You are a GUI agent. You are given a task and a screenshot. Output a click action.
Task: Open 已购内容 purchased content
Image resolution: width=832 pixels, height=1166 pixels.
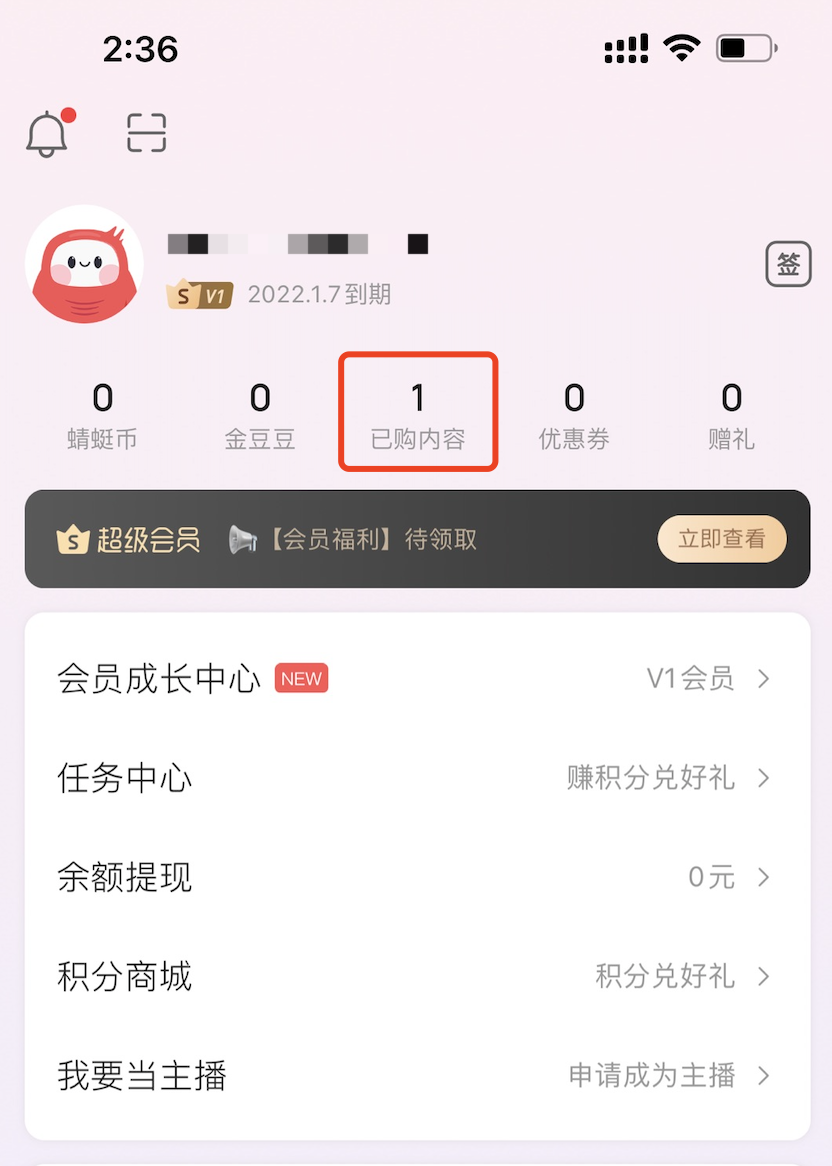(x=418, y=412)
